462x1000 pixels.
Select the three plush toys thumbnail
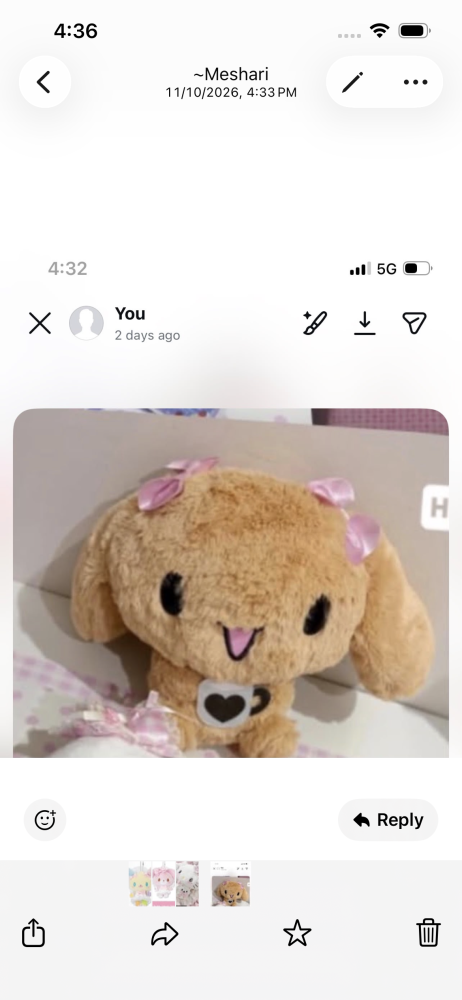click(x=163, y=883)
